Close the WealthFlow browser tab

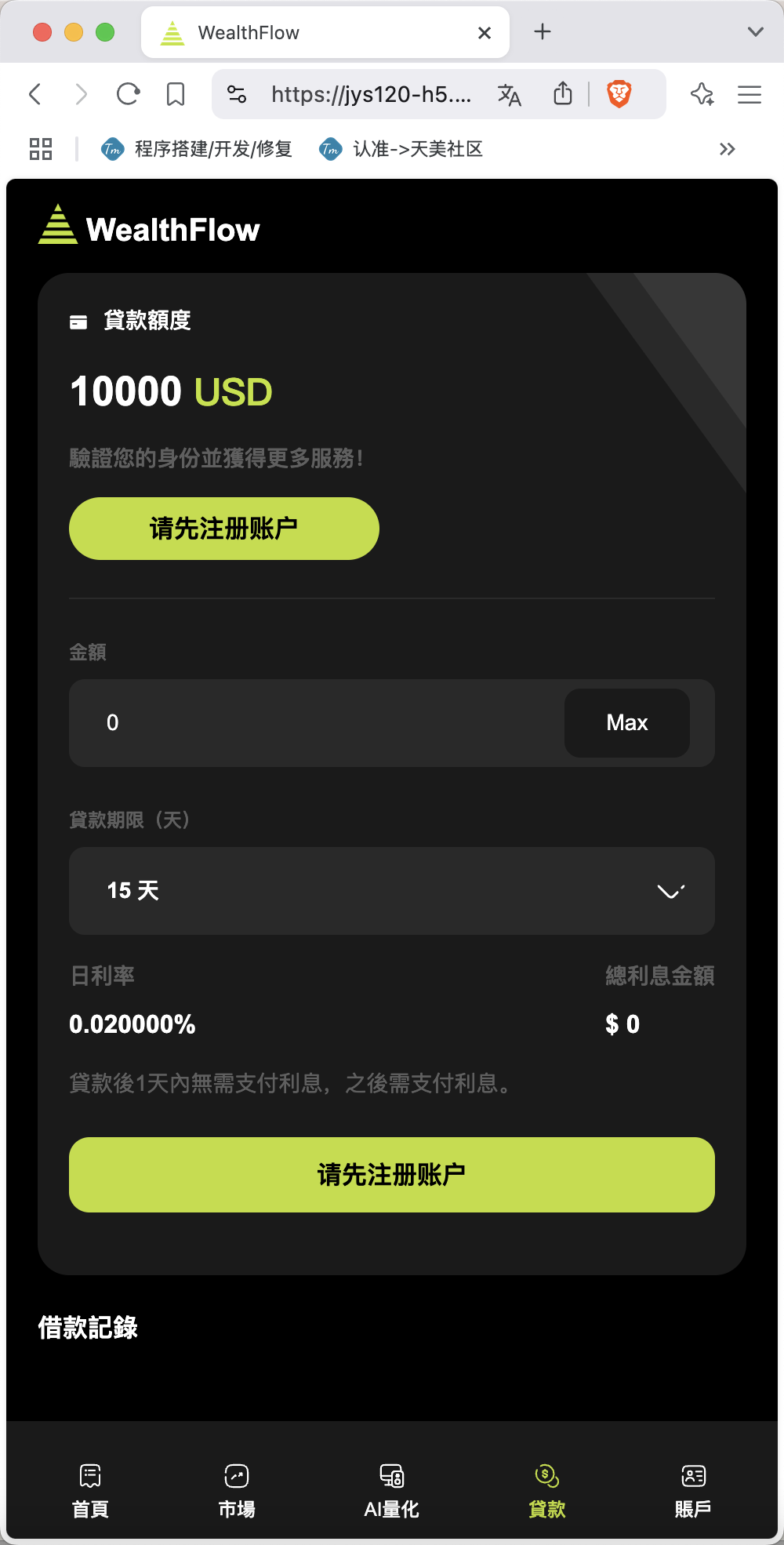coord(485,33)
